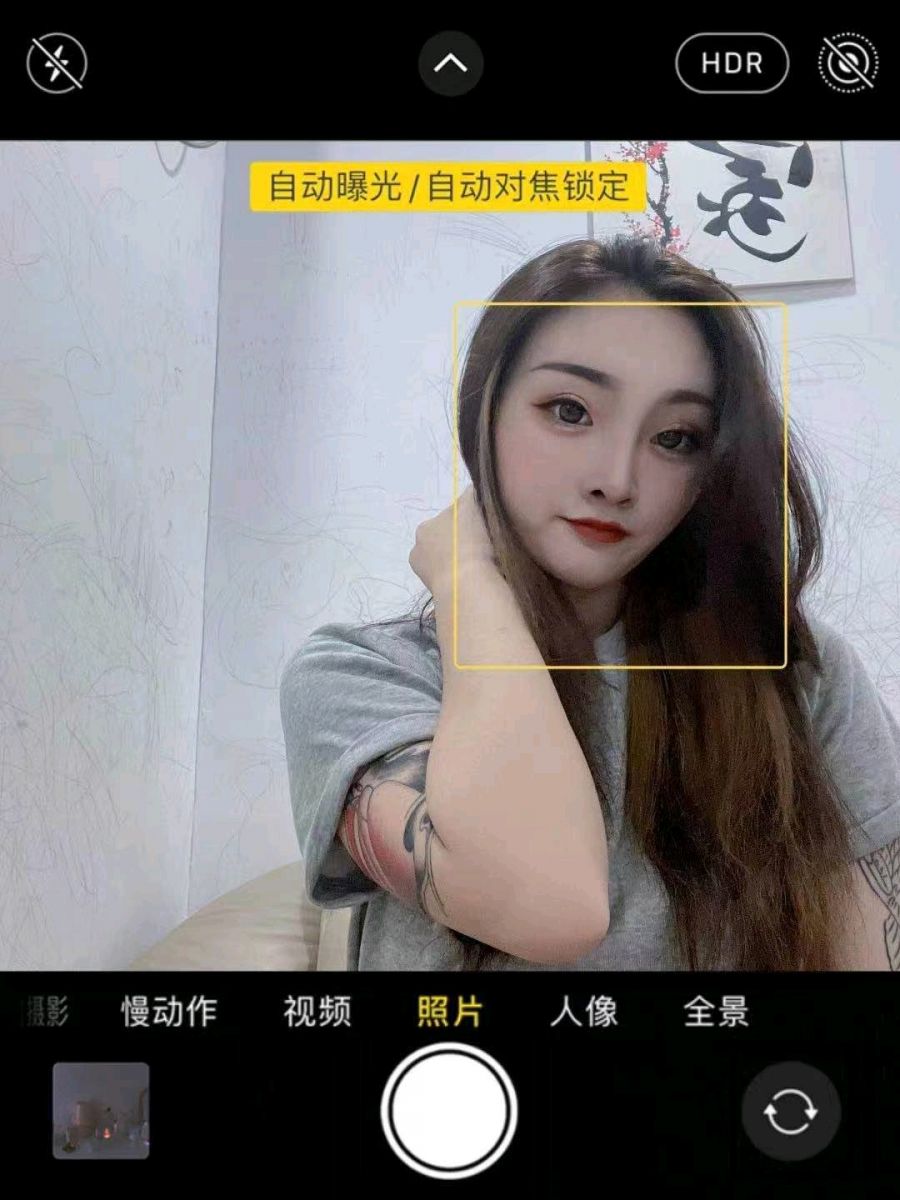Switch to 视频 mode
Viewport: 900px width, 1200px height.
click(x=317, y=1012)
